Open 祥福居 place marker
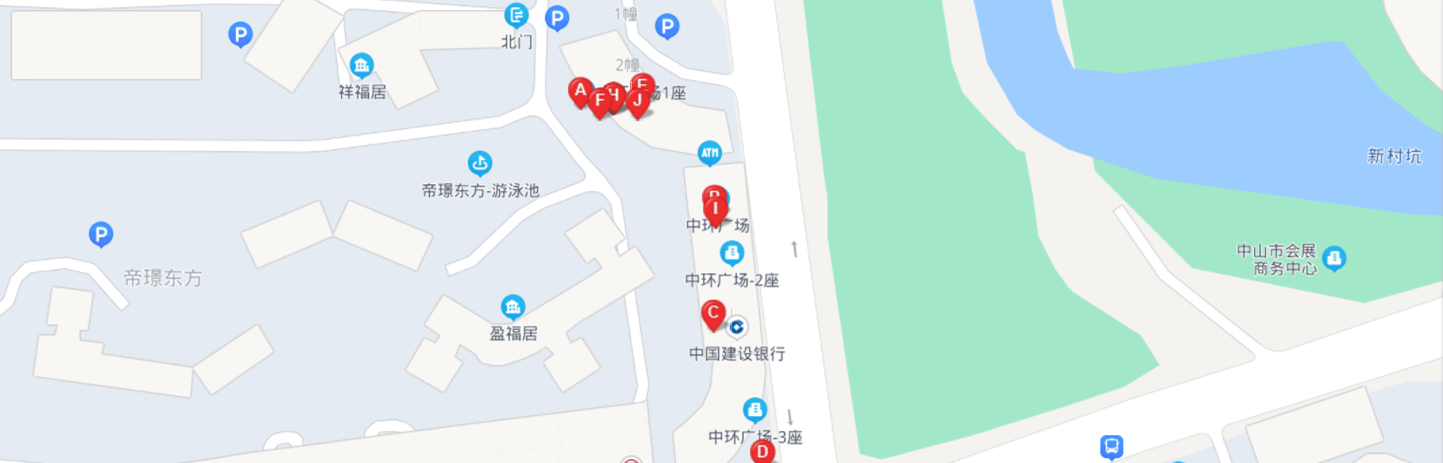 [x=362, y=66]
